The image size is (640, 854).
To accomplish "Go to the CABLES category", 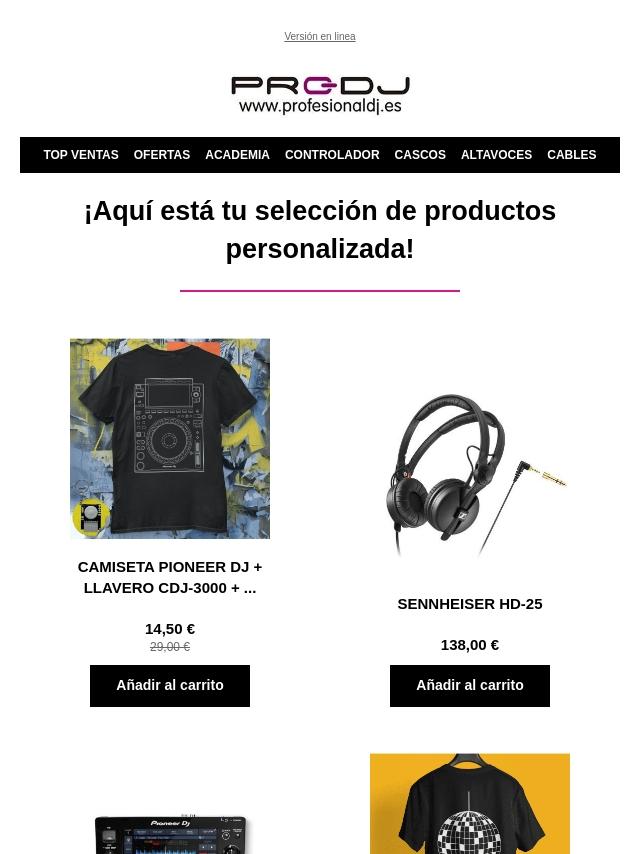I will click(x=571, y=155).
